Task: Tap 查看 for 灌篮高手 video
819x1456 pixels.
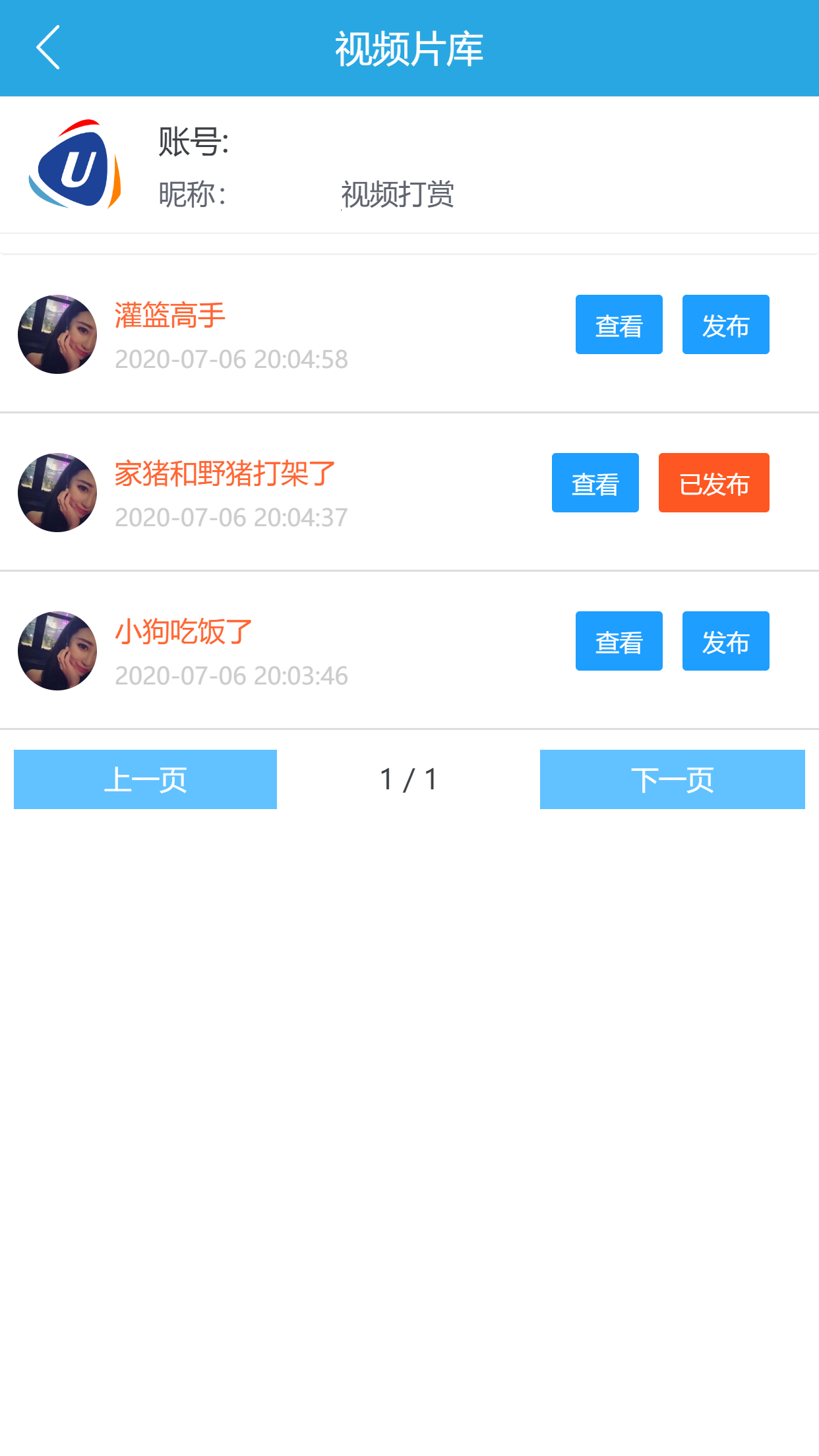Action: pos(619,324)
